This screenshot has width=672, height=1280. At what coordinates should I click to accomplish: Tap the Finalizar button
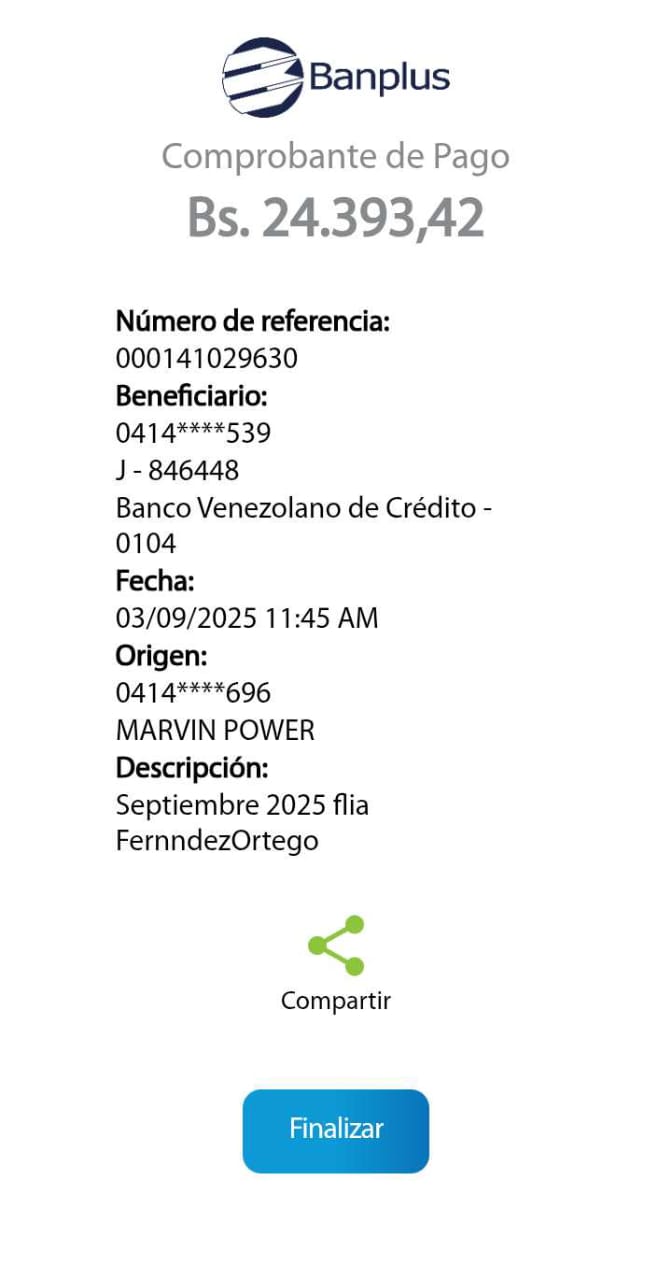[336, 1130]
